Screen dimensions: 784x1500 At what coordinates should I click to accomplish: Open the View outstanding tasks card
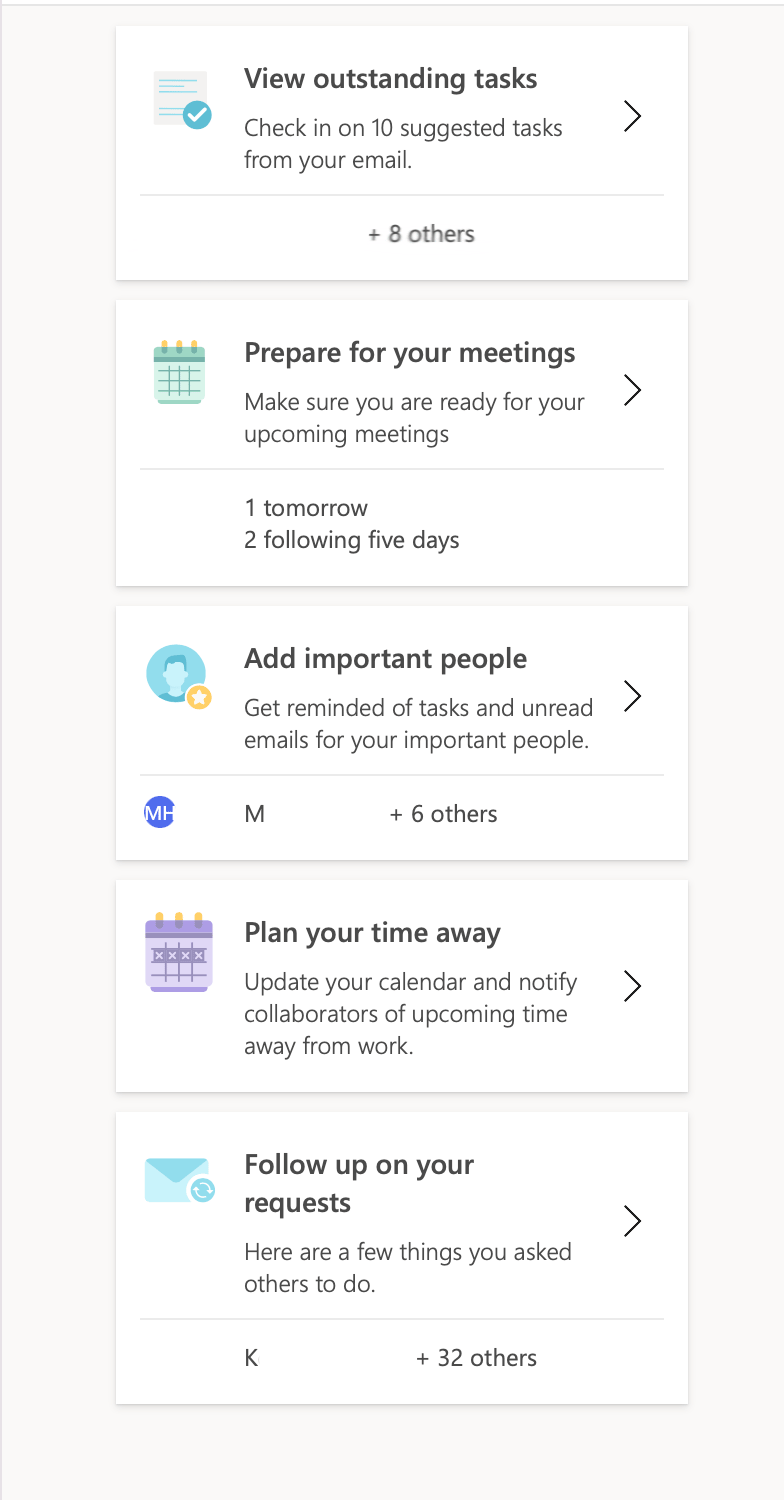click(x=401, y=153)
